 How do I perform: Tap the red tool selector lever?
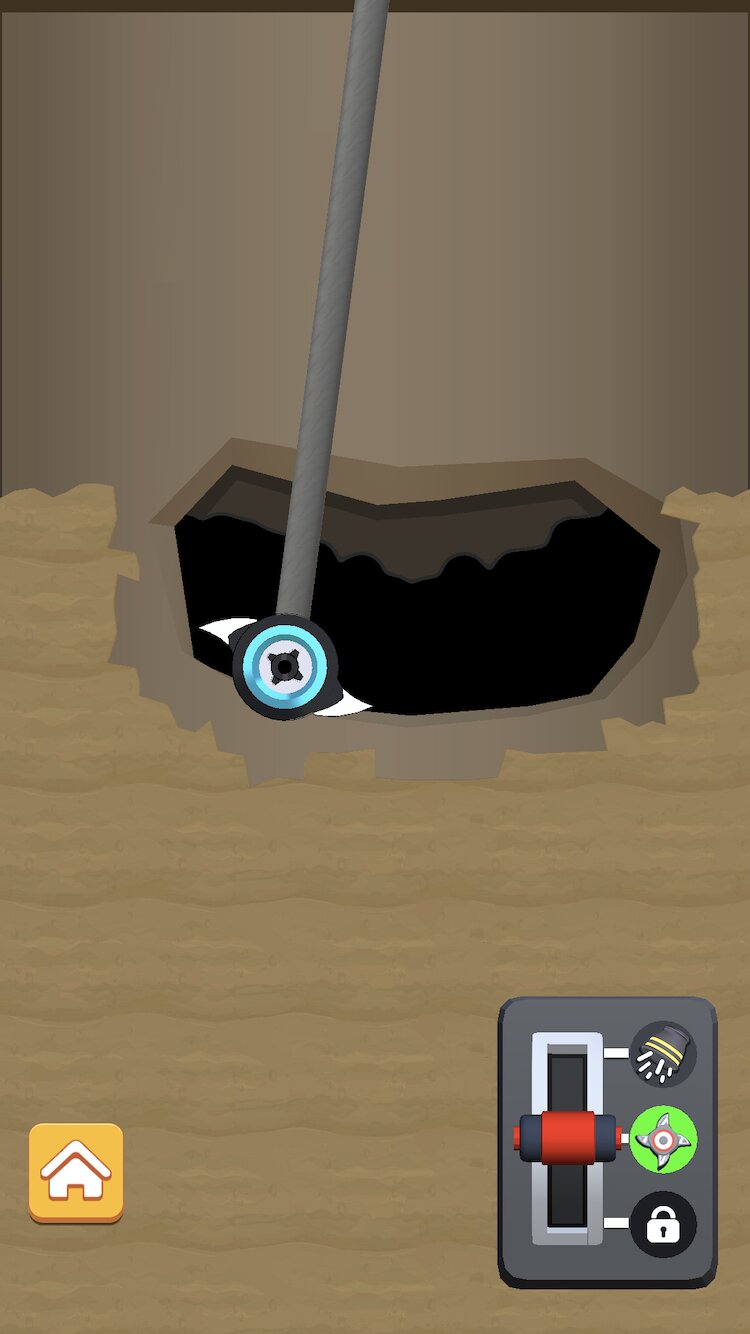click(x=566, y=1139)
